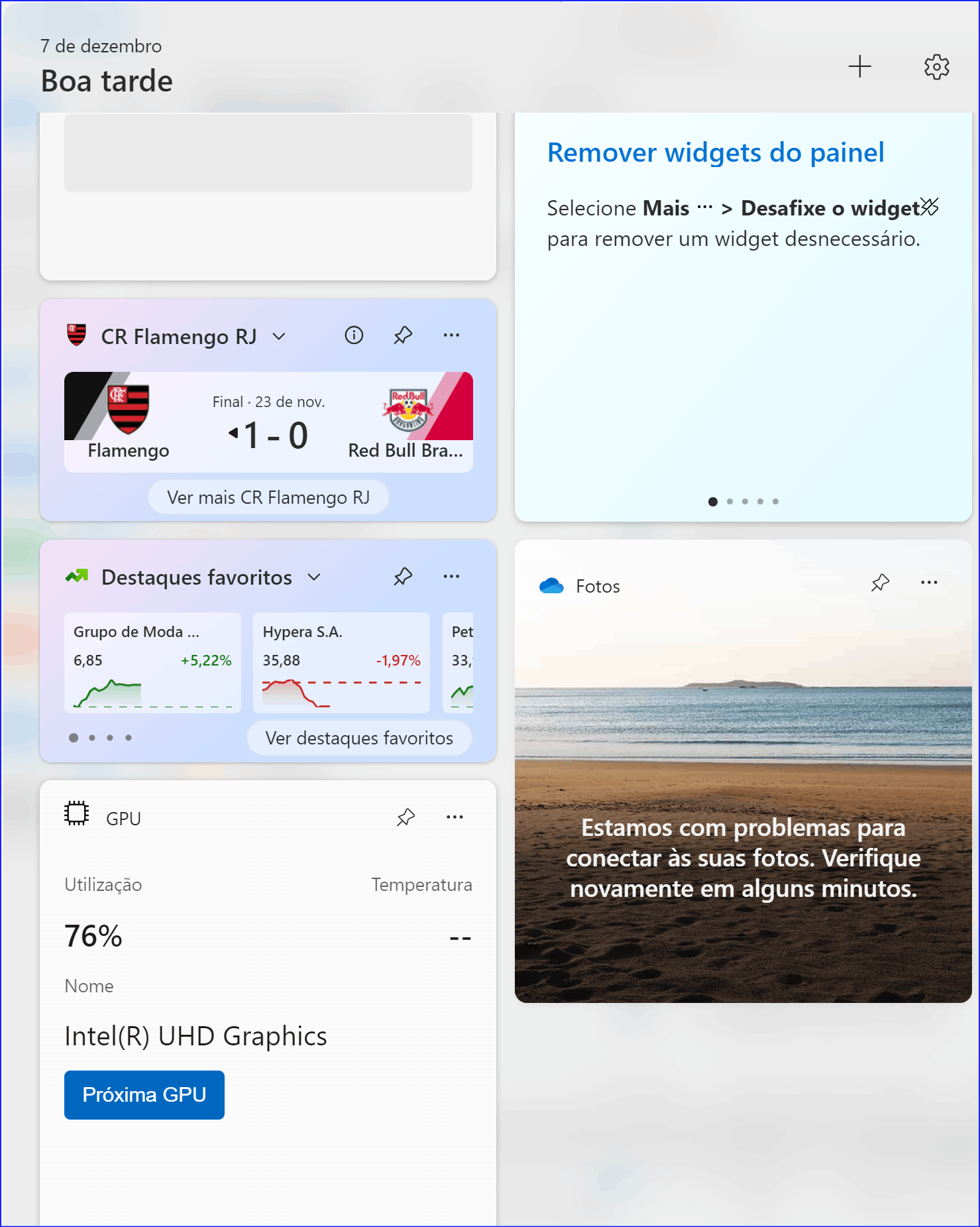Pin the GPU widget
Viewport: 980px width, 1227px height.
[406, 817]
